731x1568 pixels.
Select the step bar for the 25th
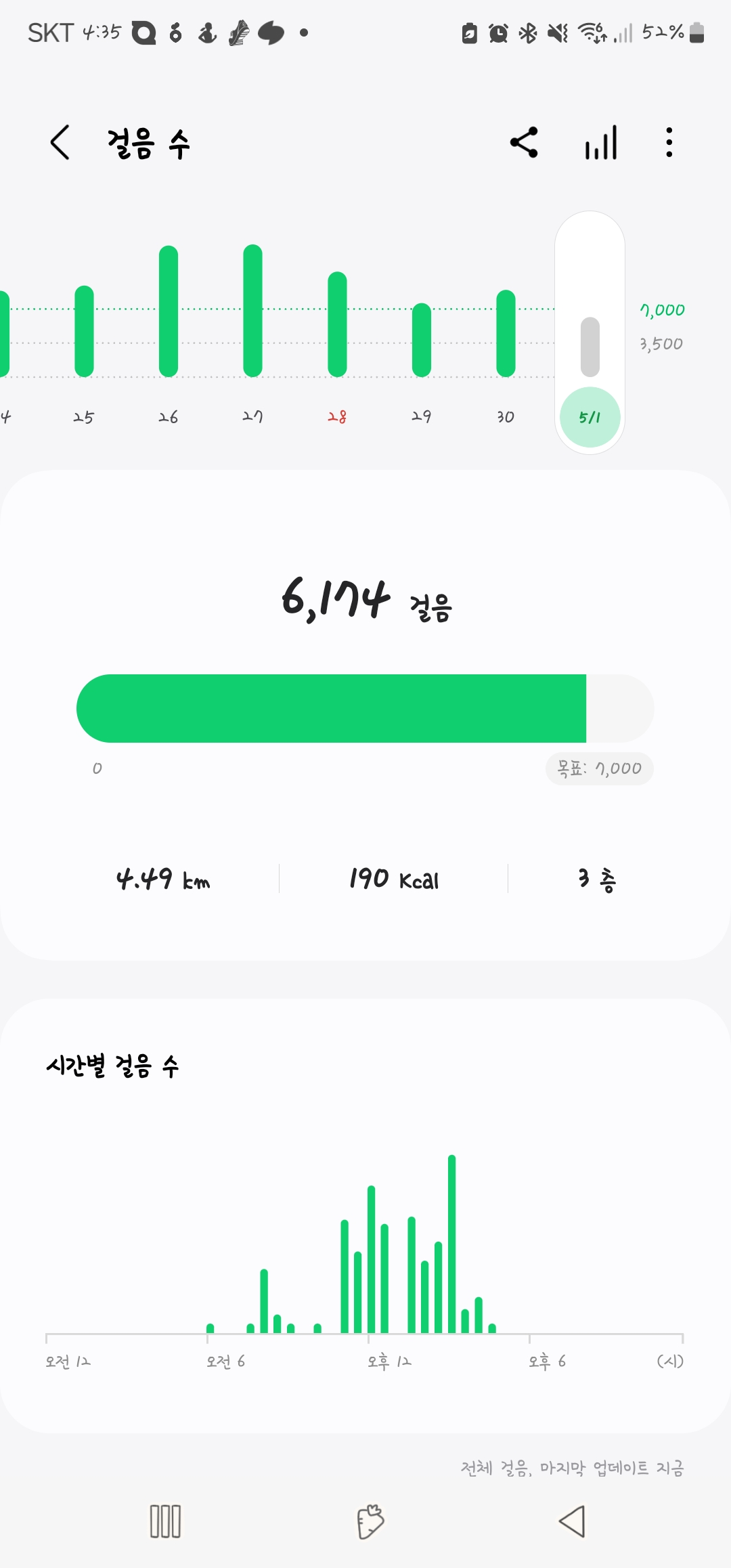click(x=84, y=331)
